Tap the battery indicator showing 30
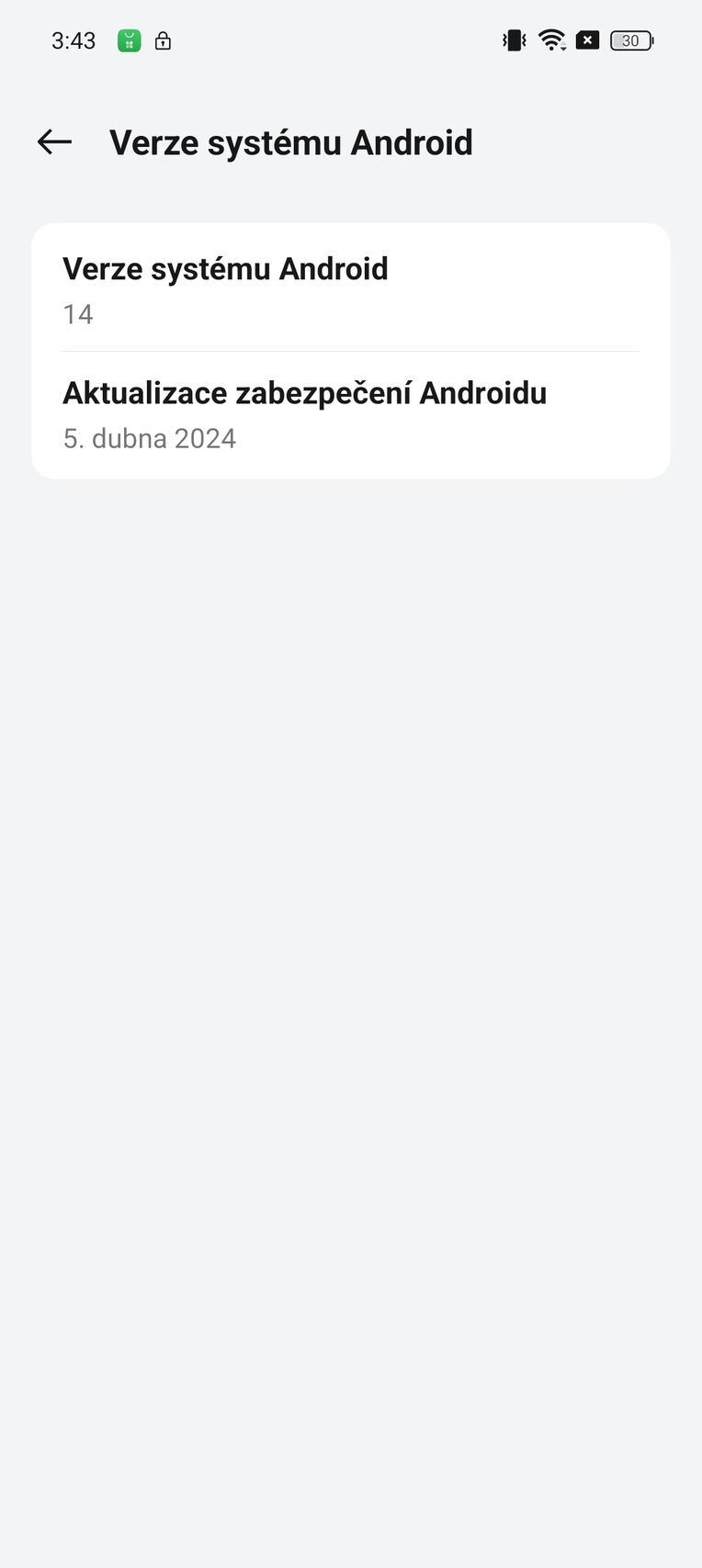This screenshot has height=1568, width=702. (631, 40)
